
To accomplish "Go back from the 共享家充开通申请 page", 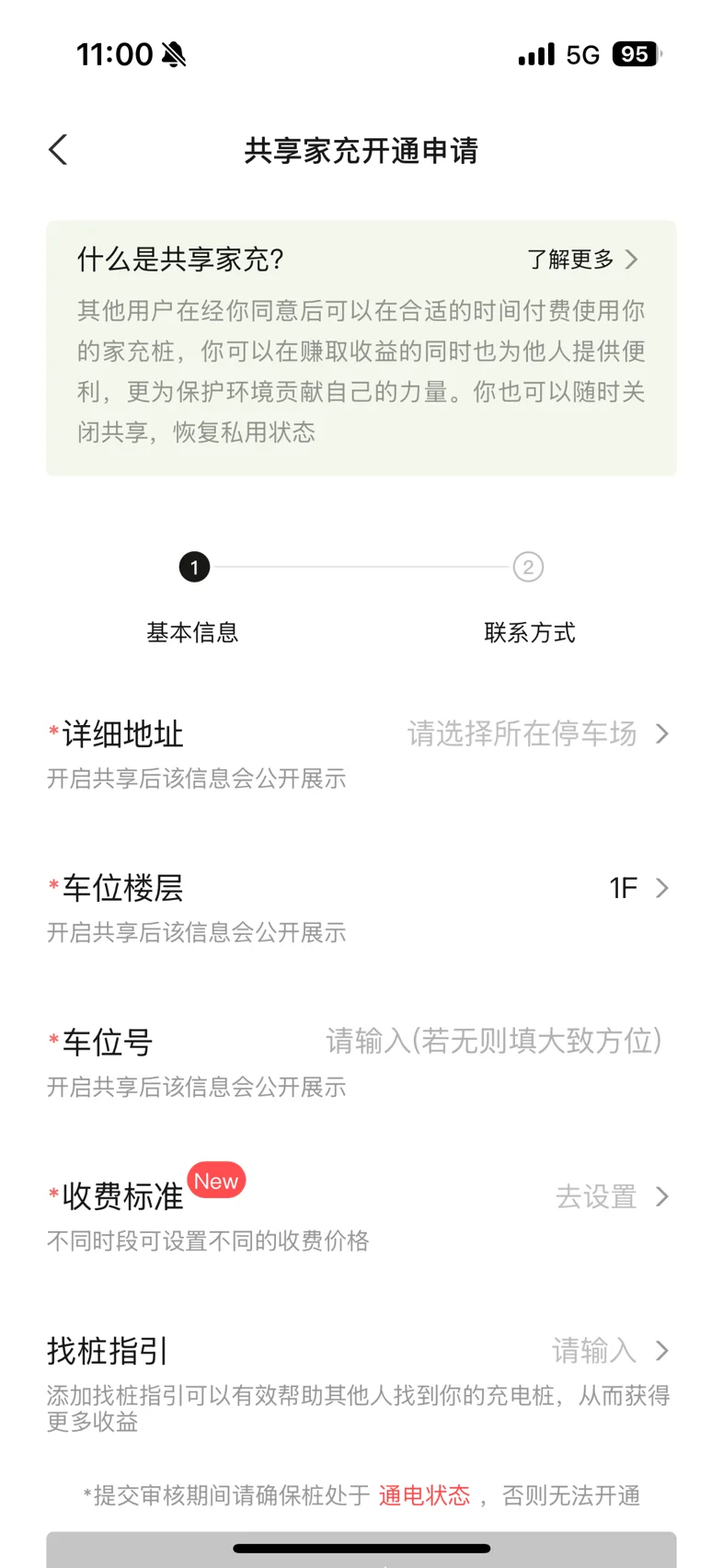I will click(x=58, y=150).
